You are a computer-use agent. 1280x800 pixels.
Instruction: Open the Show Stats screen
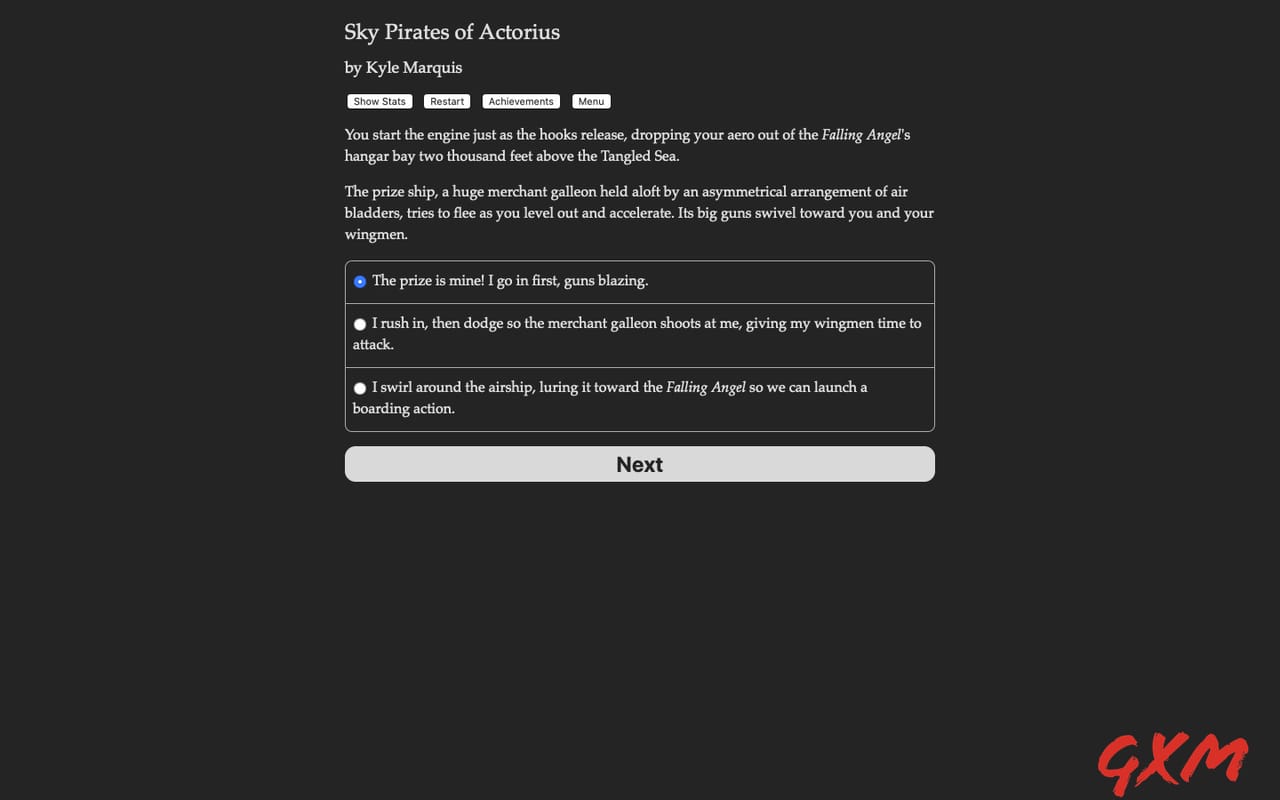click(x=379, y=101)
